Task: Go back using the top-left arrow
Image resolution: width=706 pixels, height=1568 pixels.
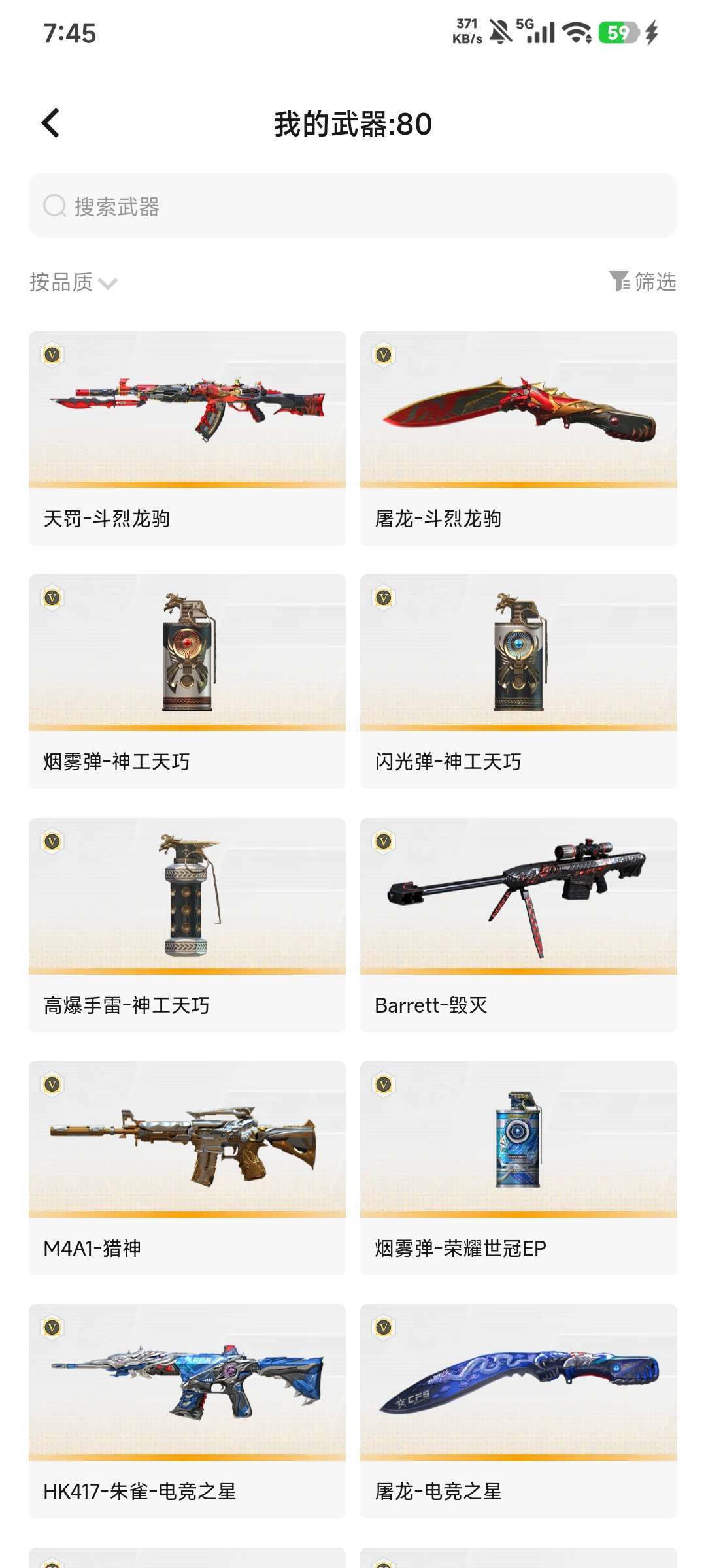Action: click(51, 123)
